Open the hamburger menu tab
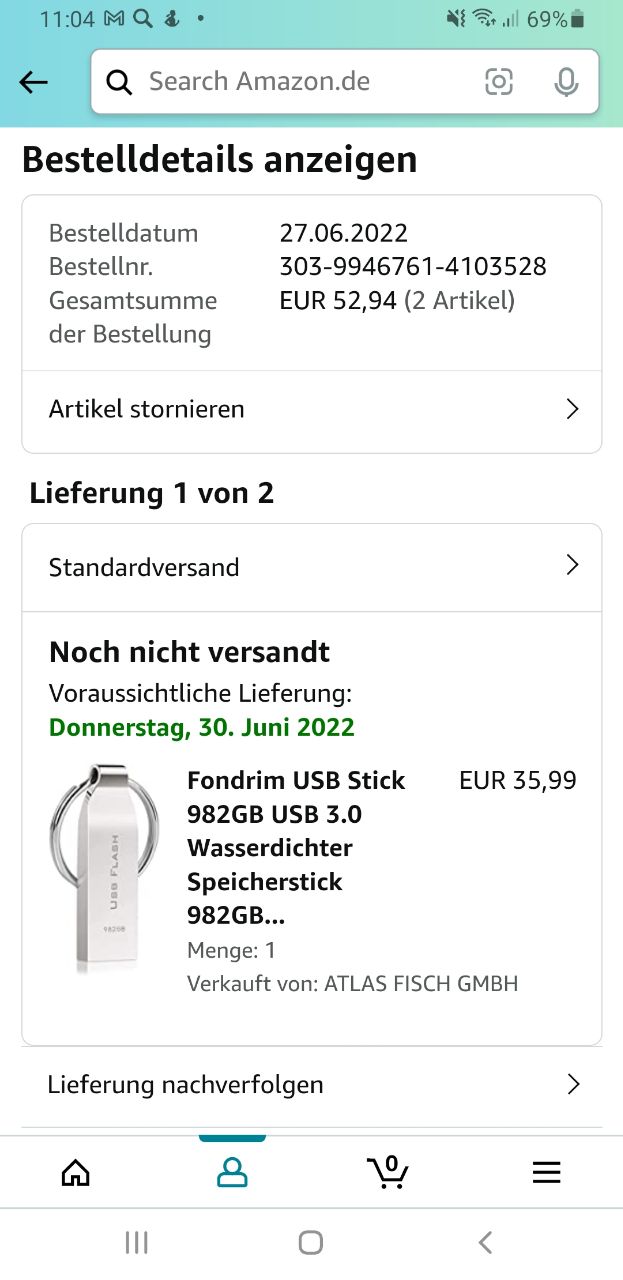 546,1172
